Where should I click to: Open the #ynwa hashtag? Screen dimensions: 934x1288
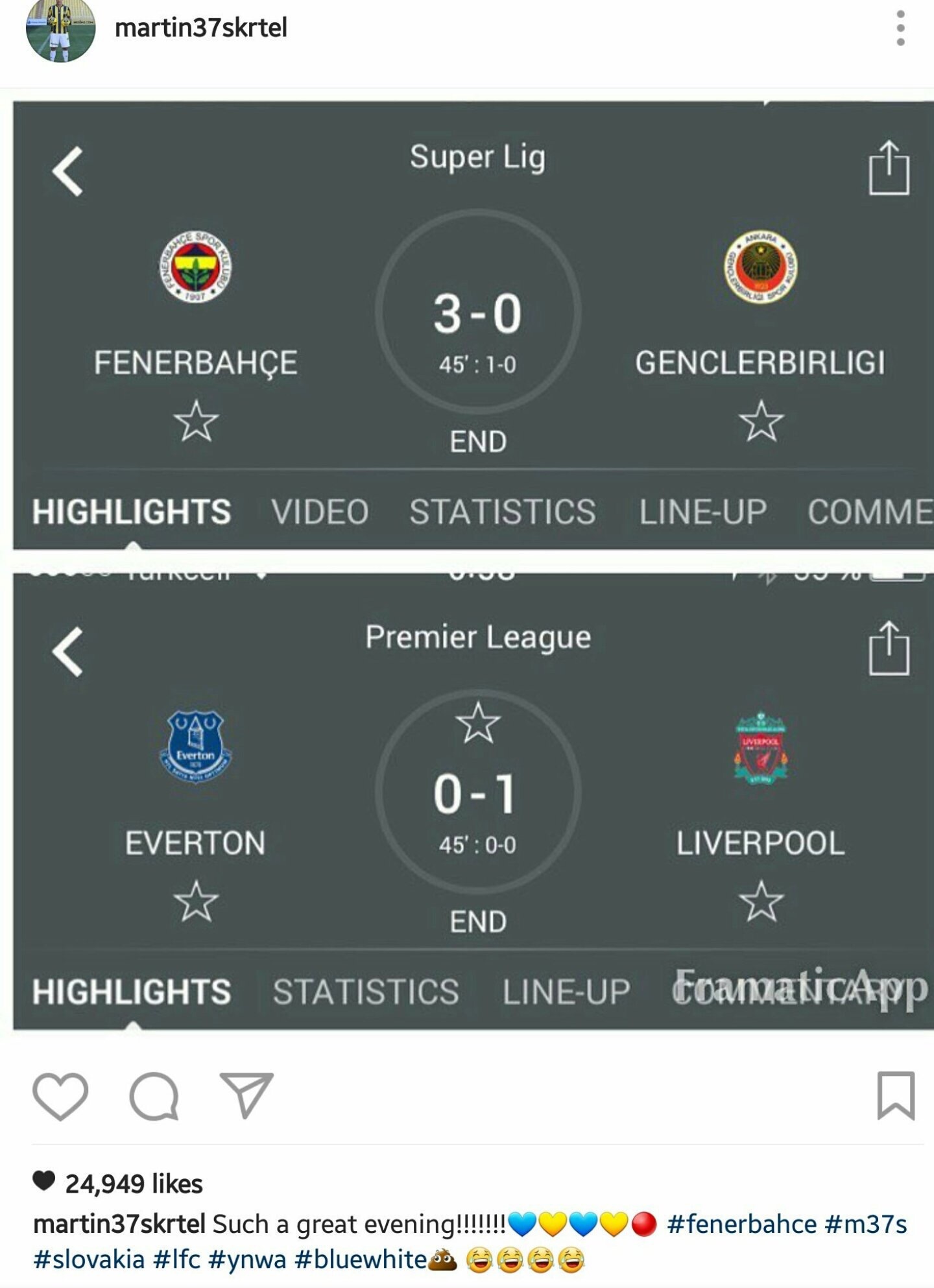tap(247, 1259)
